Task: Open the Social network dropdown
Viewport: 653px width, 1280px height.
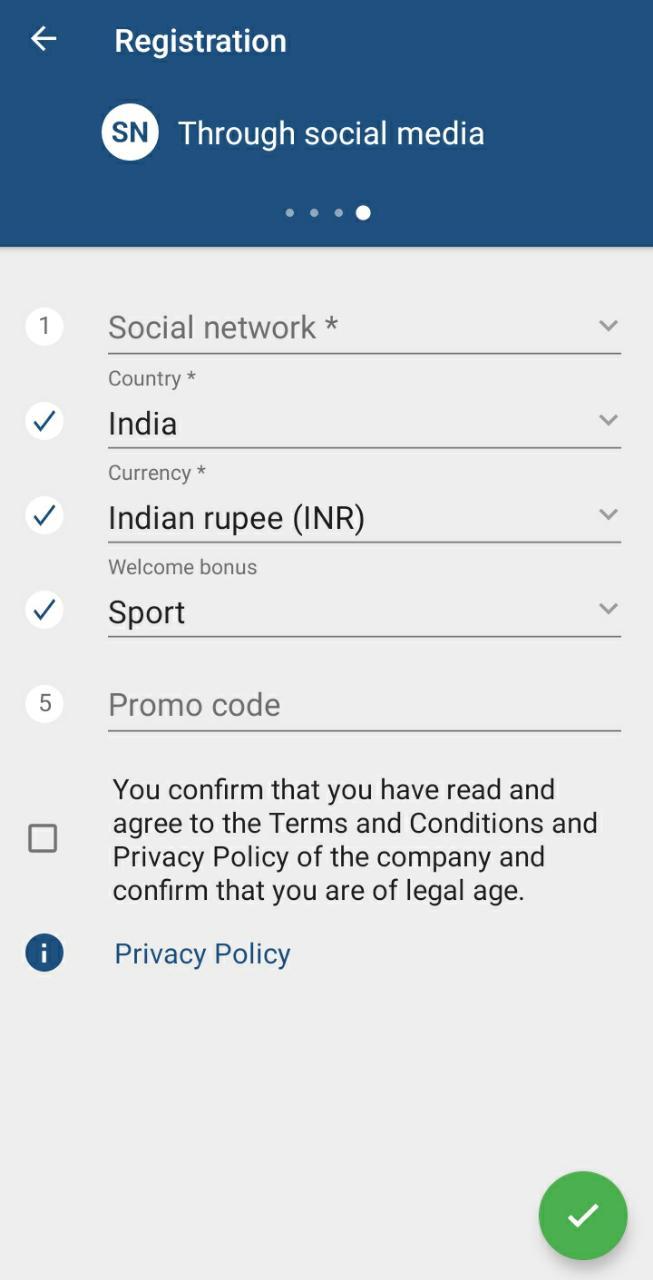Action: pyautogui.click(x=363, y=327)
